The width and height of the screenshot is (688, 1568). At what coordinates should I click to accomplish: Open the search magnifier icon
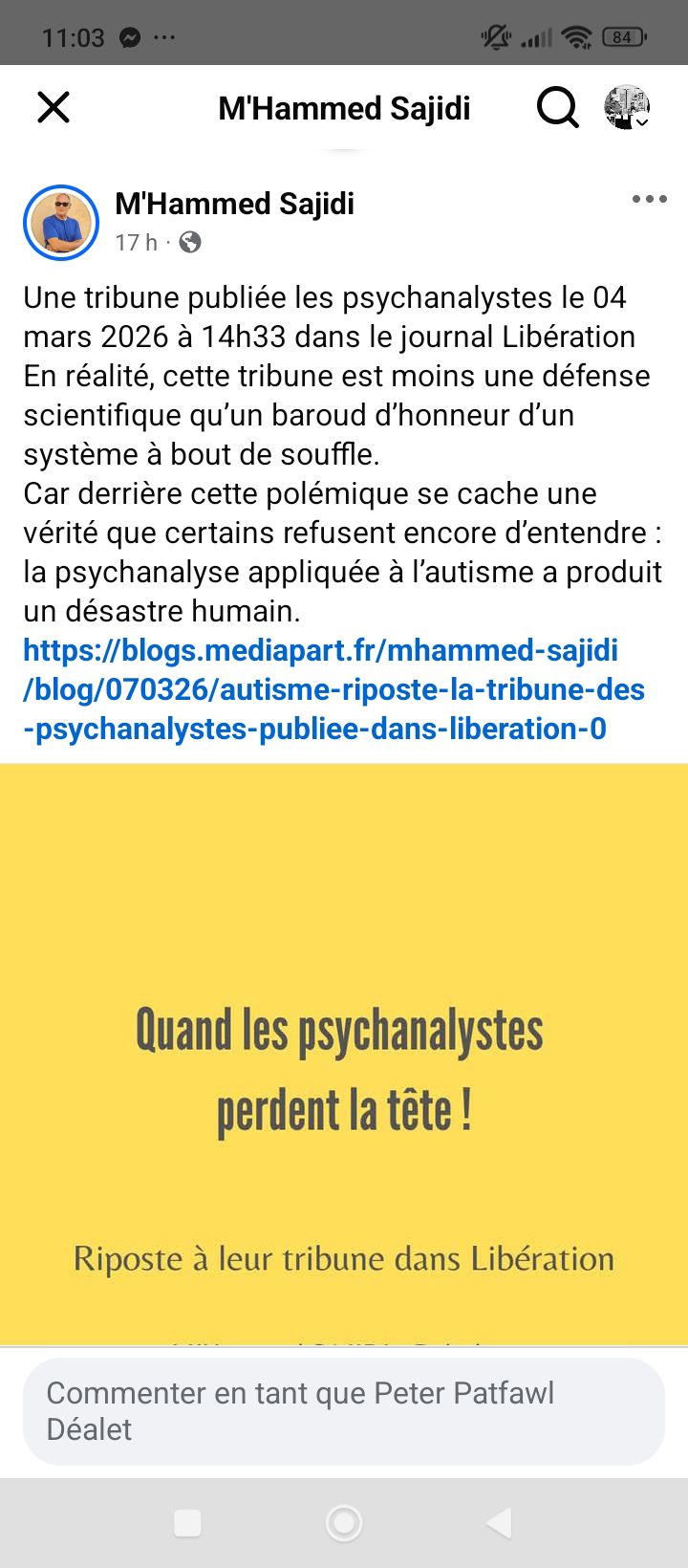pyautogui.click(x=557, y=107)
